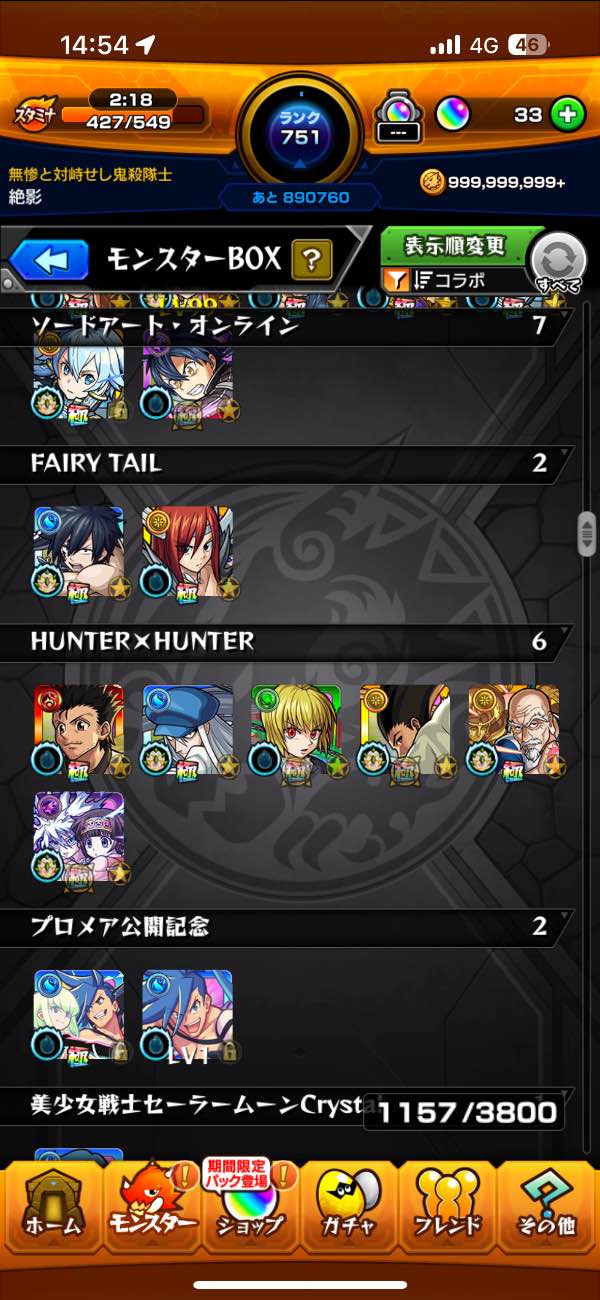
Task: Change display order with 表示順変更
Action: [455, 246]
